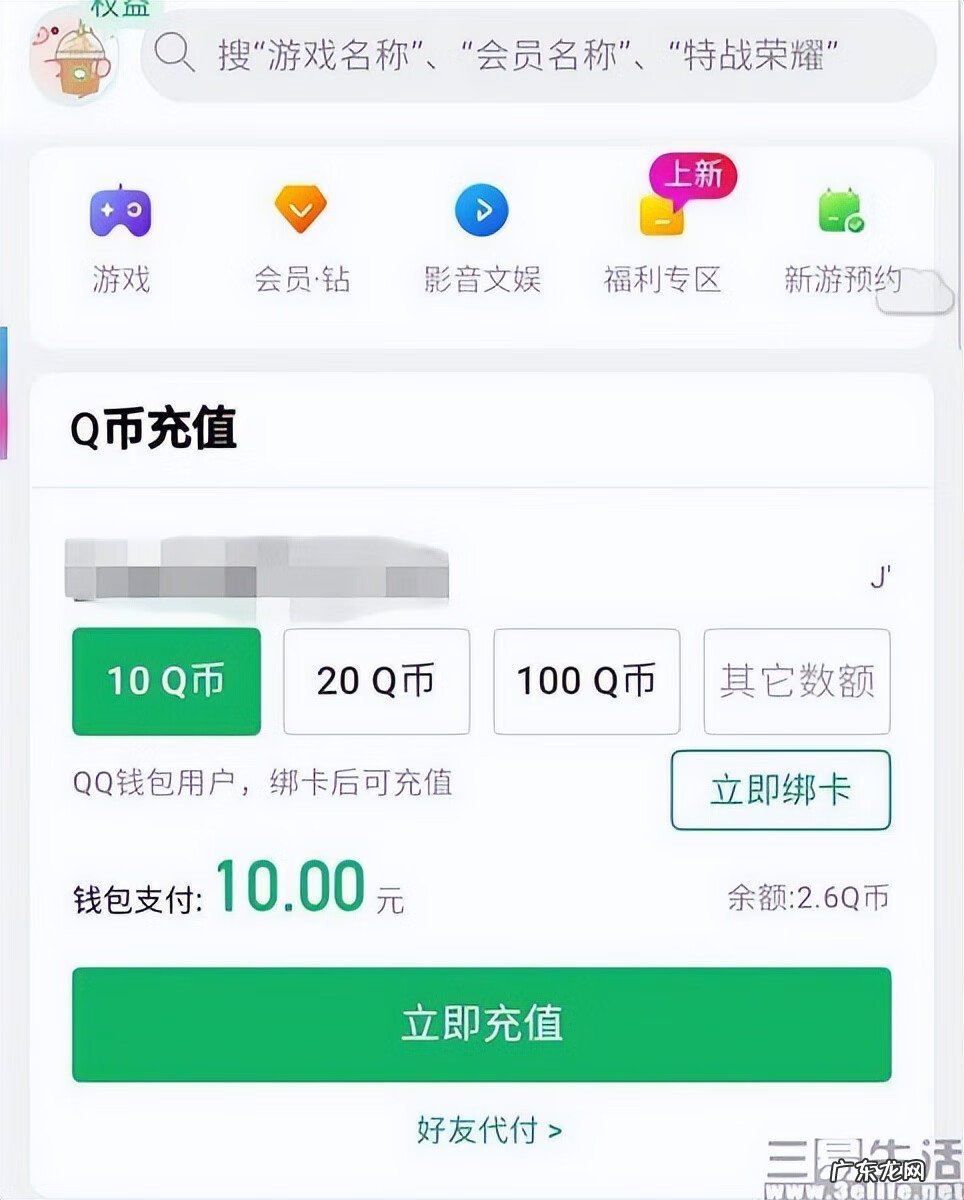Tap the 权益 label at top
The width and height of the screenshot is (964, 1200).
(x=120, y=8)
